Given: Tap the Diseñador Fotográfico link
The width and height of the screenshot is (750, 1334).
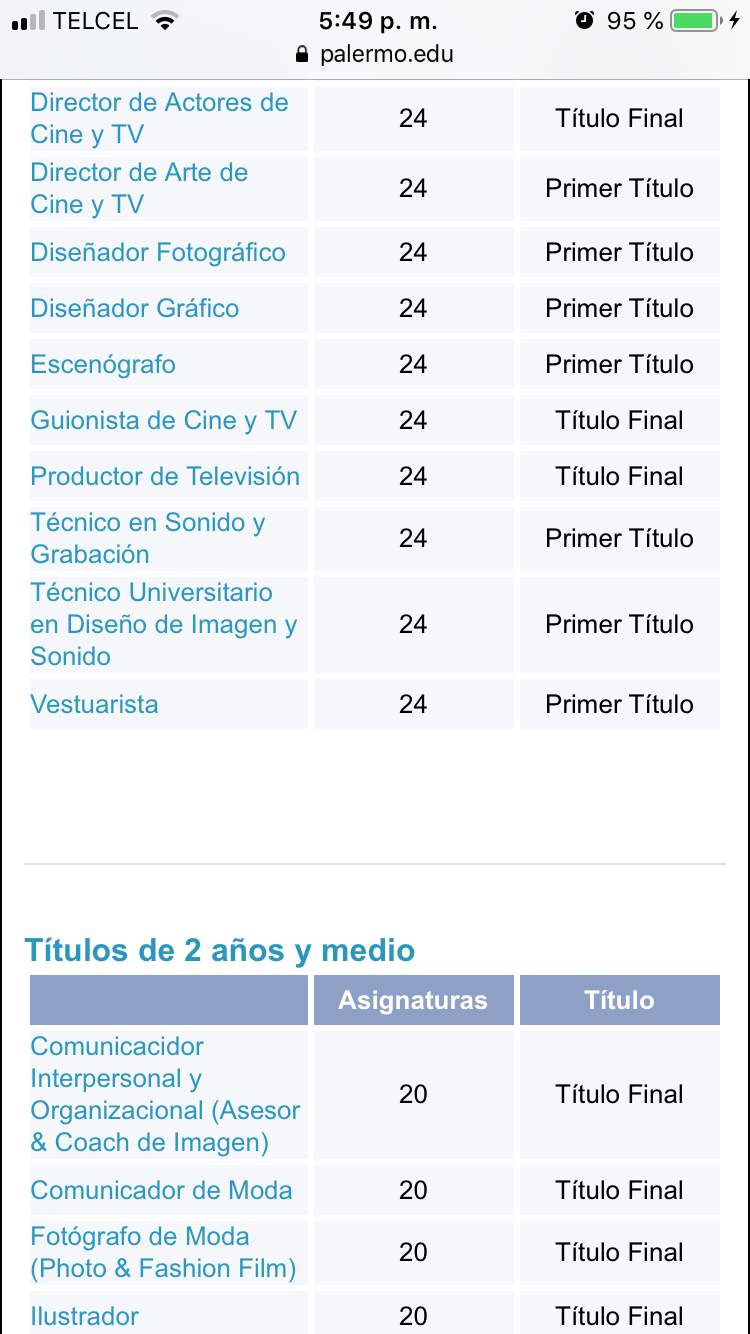Looking at the screenshot, I should [158, 252].
